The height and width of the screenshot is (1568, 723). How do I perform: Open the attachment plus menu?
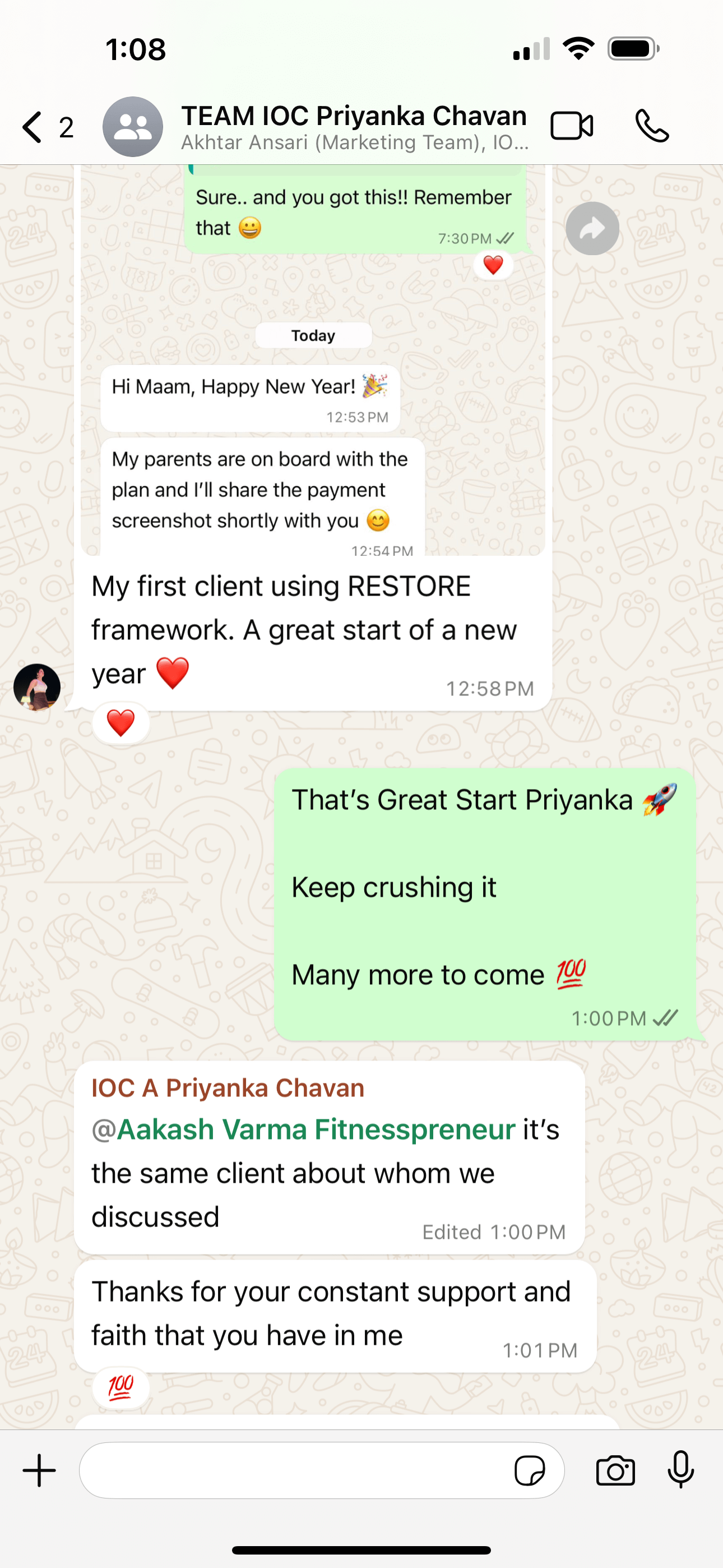(40, 1470)
